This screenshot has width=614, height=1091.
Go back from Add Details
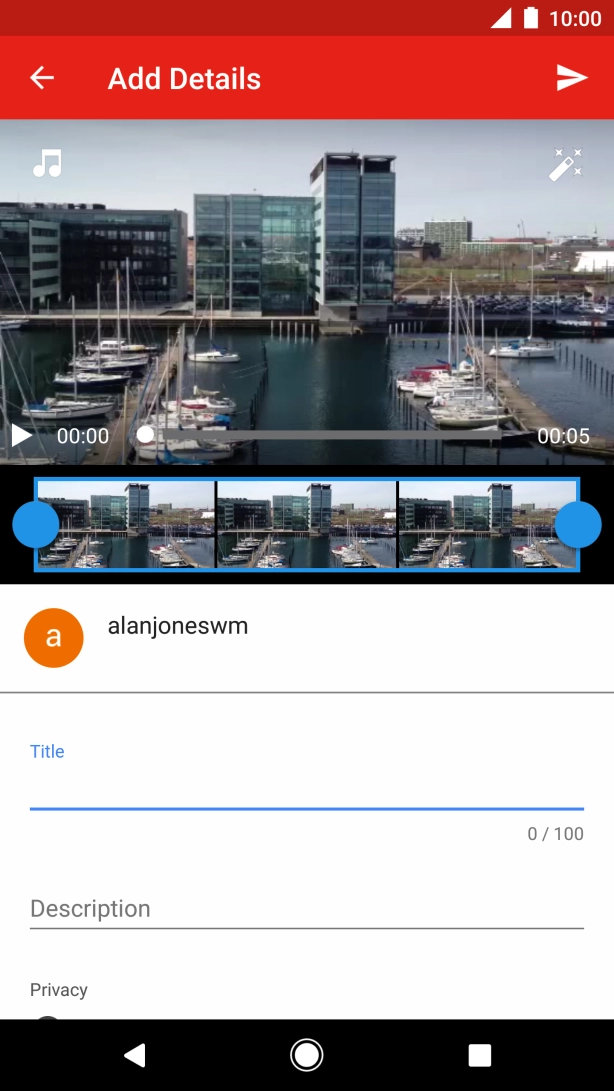click(x=42, y=78)
